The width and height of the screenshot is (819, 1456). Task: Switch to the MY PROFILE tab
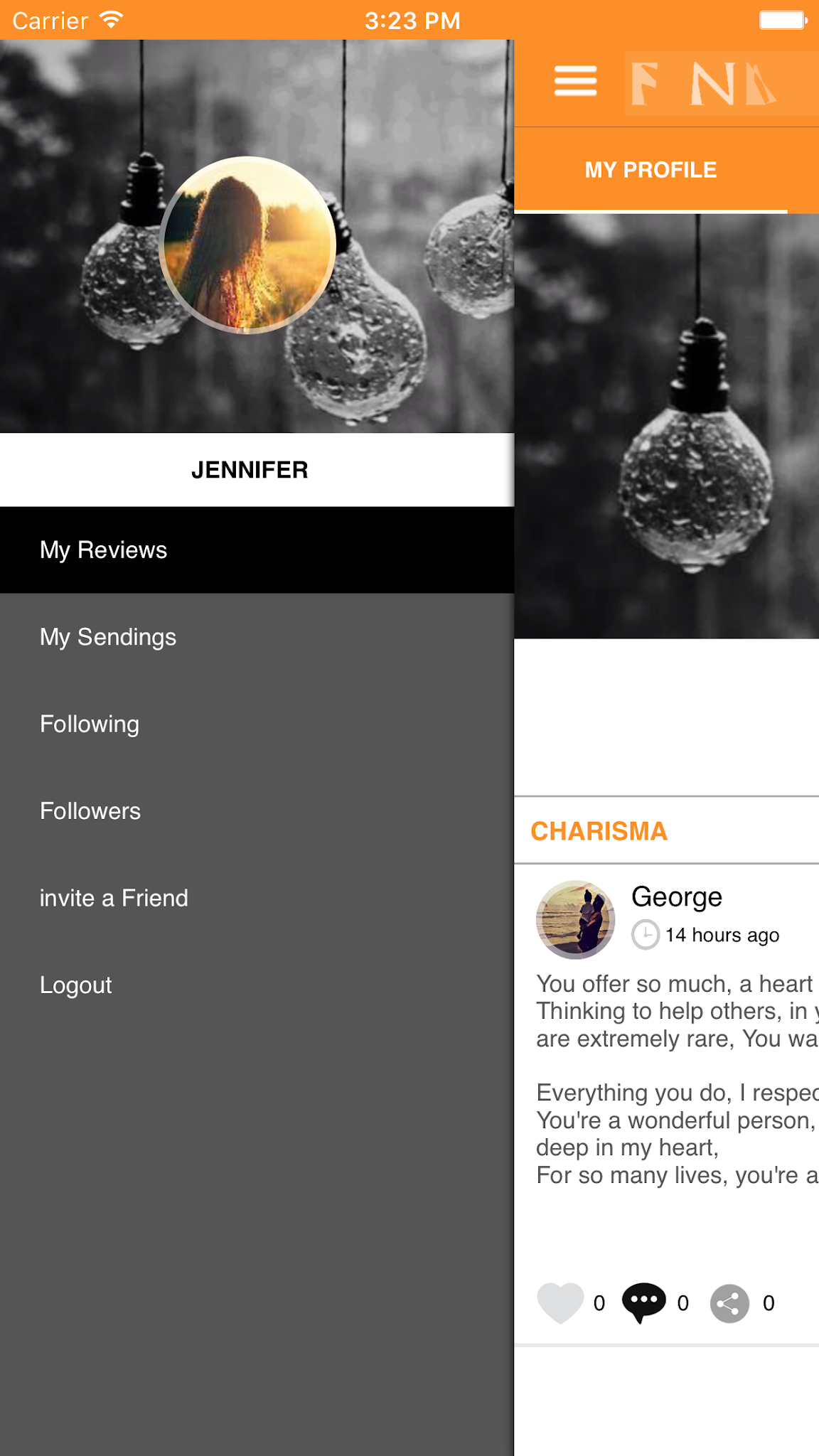click(x=651, y=170)
